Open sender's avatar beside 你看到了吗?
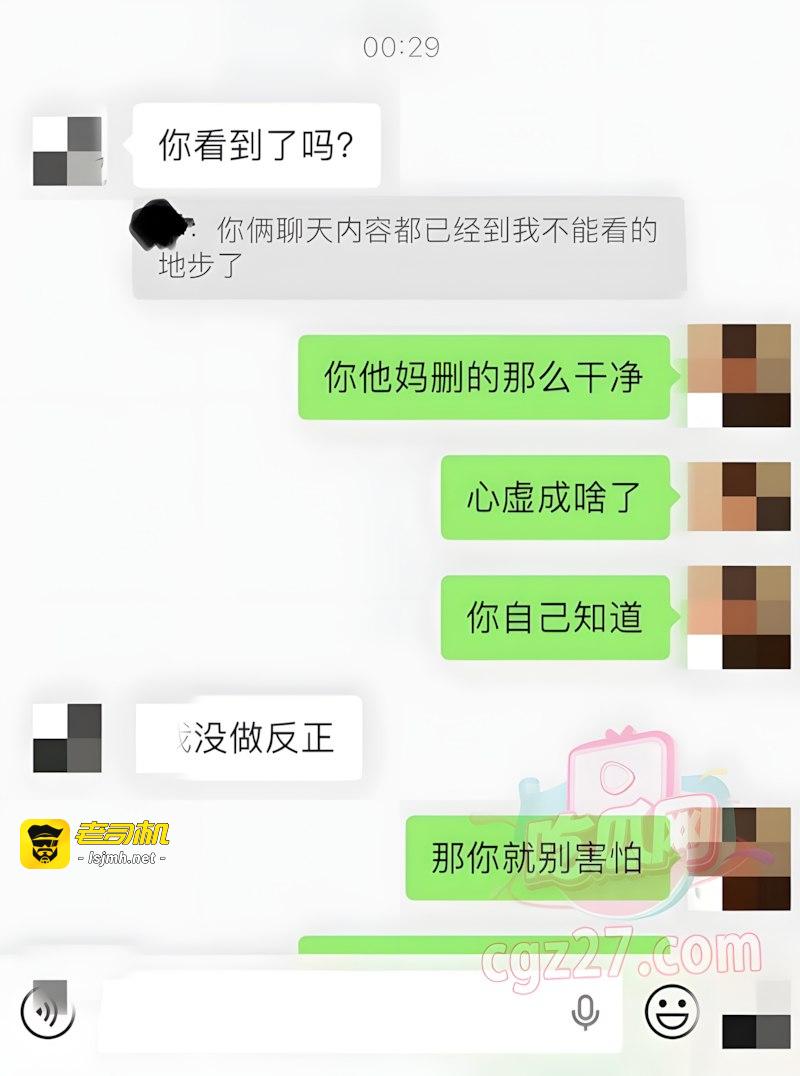The image size is (800, 1076). pyautogui.click(x=68, y=150)
